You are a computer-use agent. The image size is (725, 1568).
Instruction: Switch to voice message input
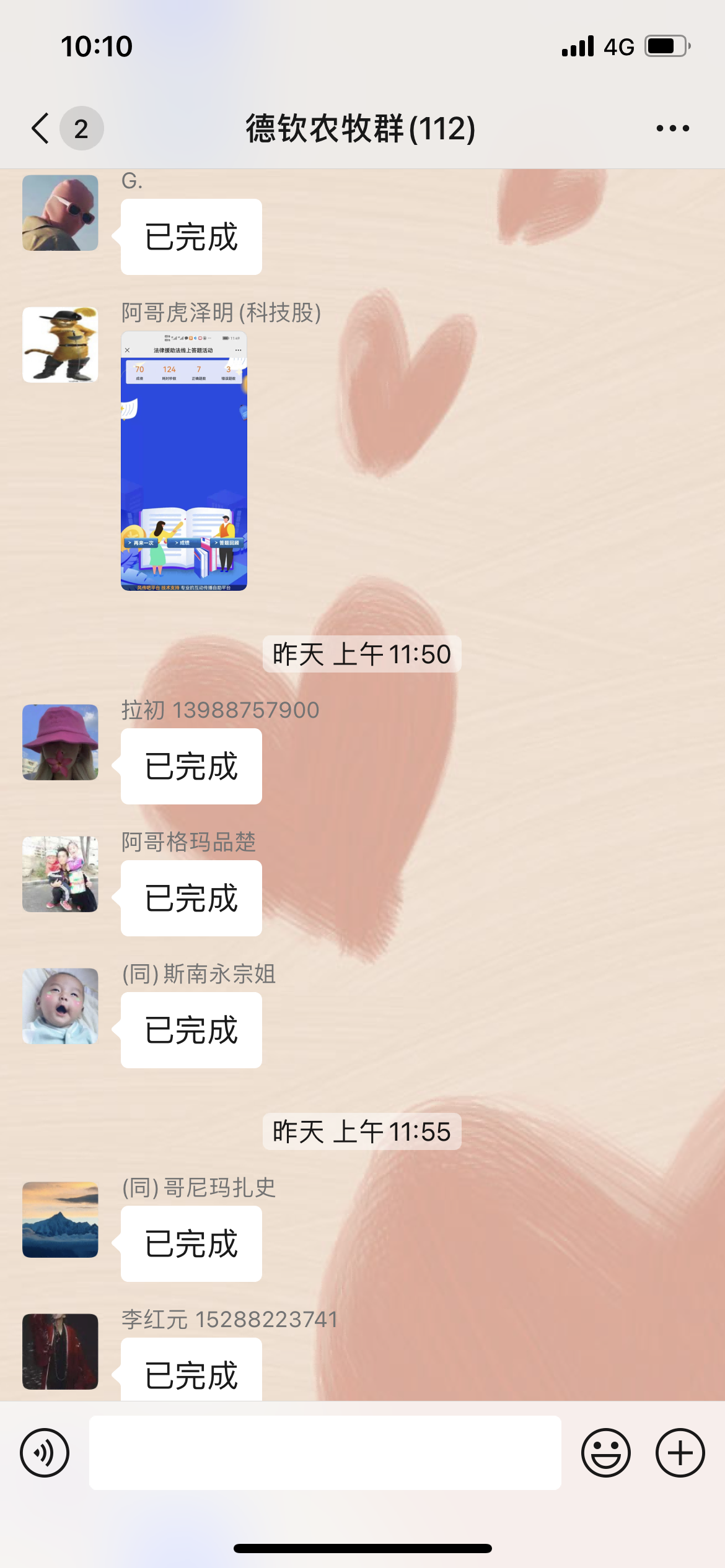(45, 1452)
